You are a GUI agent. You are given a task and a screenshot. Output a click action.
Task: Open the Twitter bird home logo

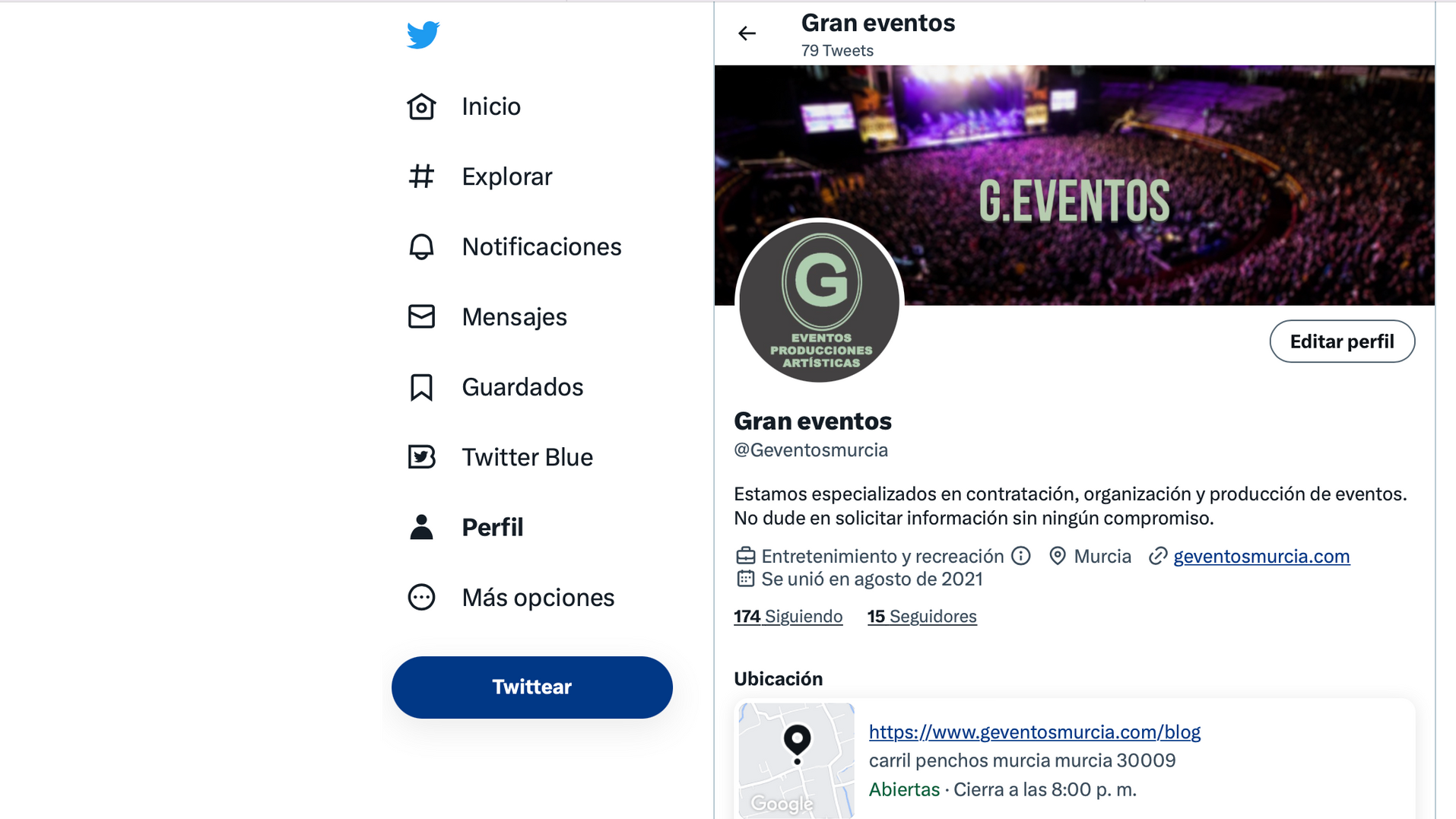pos(423,35)
